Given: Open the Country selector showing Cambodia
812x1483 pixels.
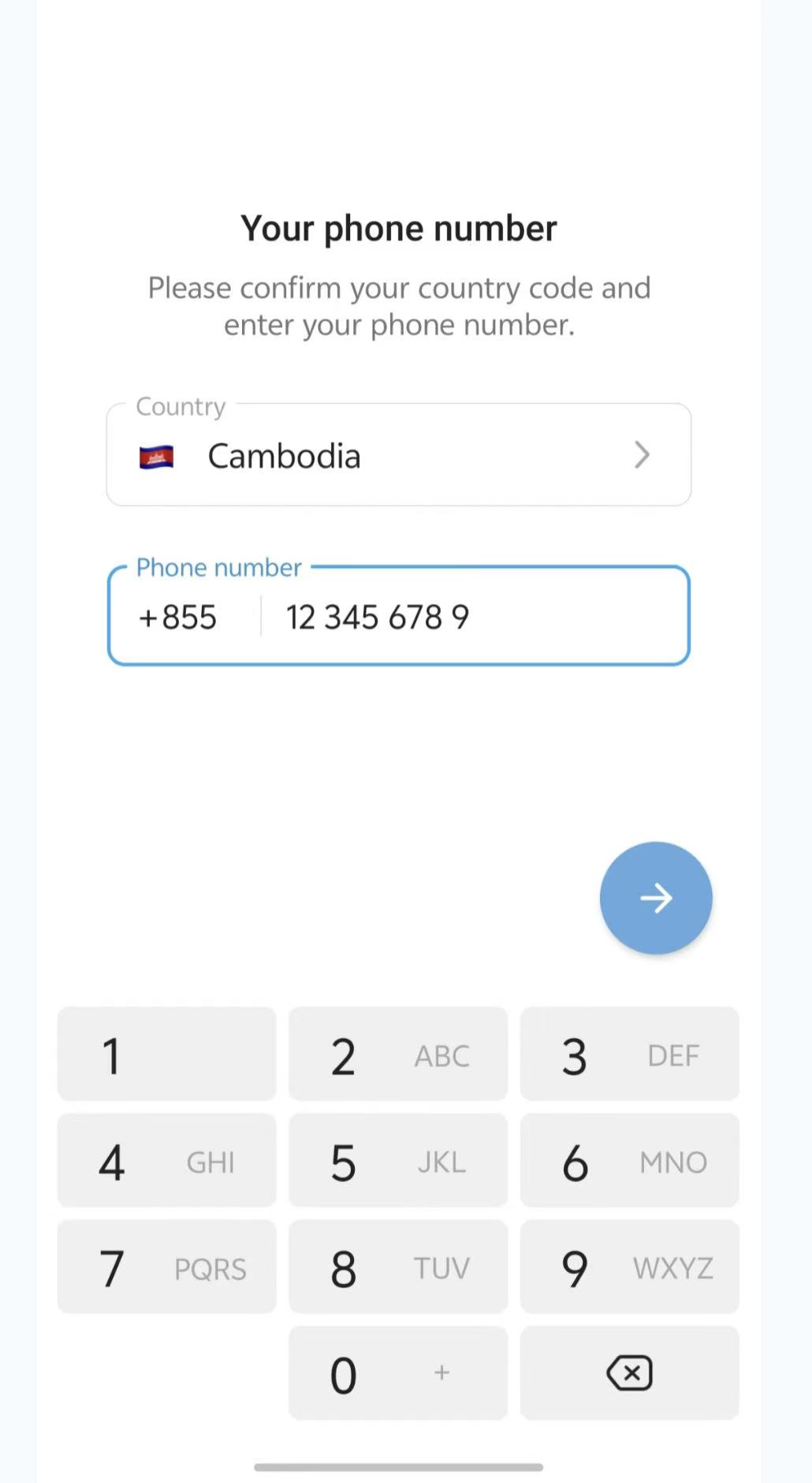Looking at the screenshot, I should point(398,455).
